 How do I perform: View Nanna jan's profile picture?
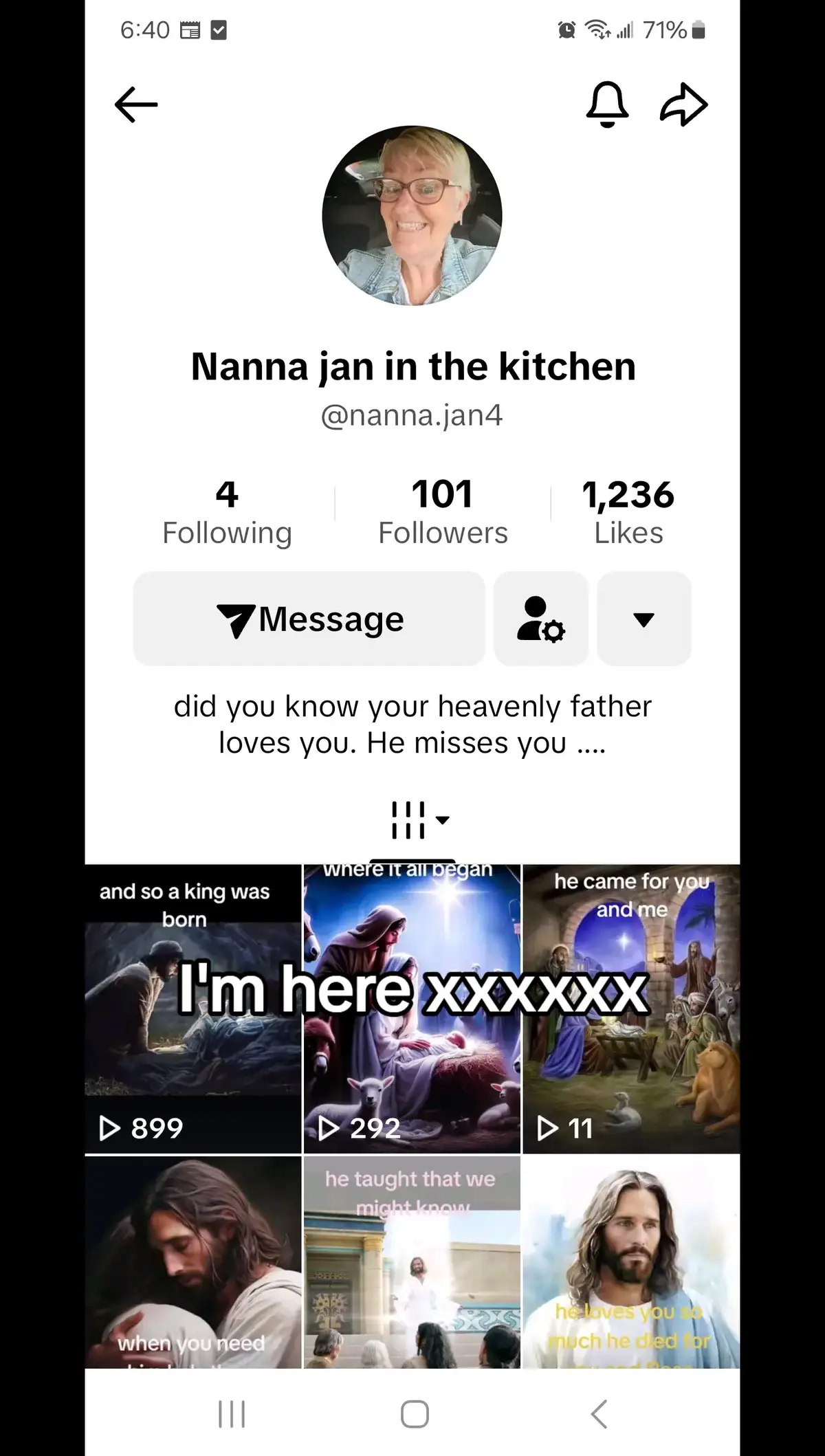(412, 216)
